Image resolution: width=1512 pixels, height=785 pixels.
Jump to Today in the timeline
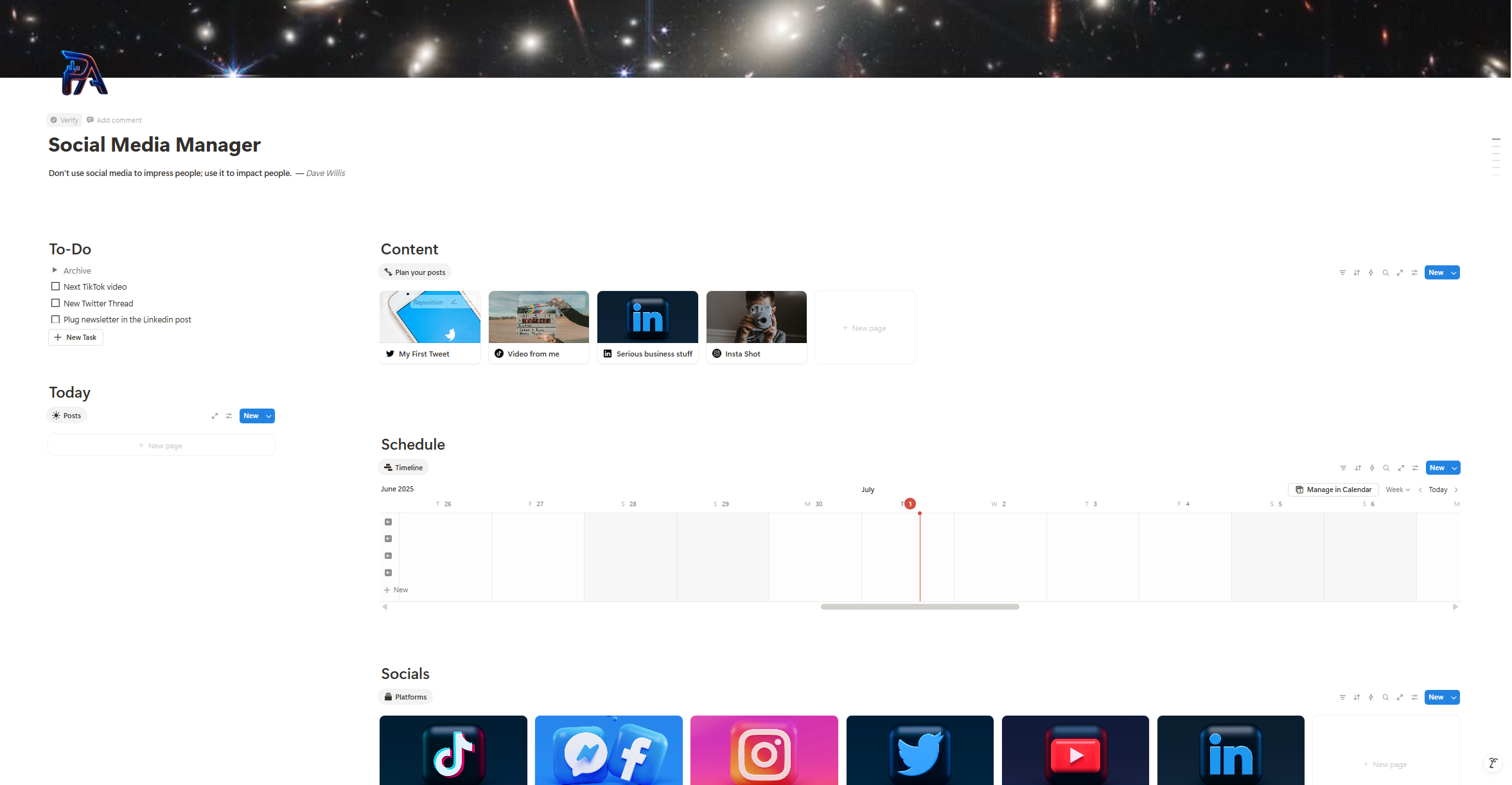1437,490
